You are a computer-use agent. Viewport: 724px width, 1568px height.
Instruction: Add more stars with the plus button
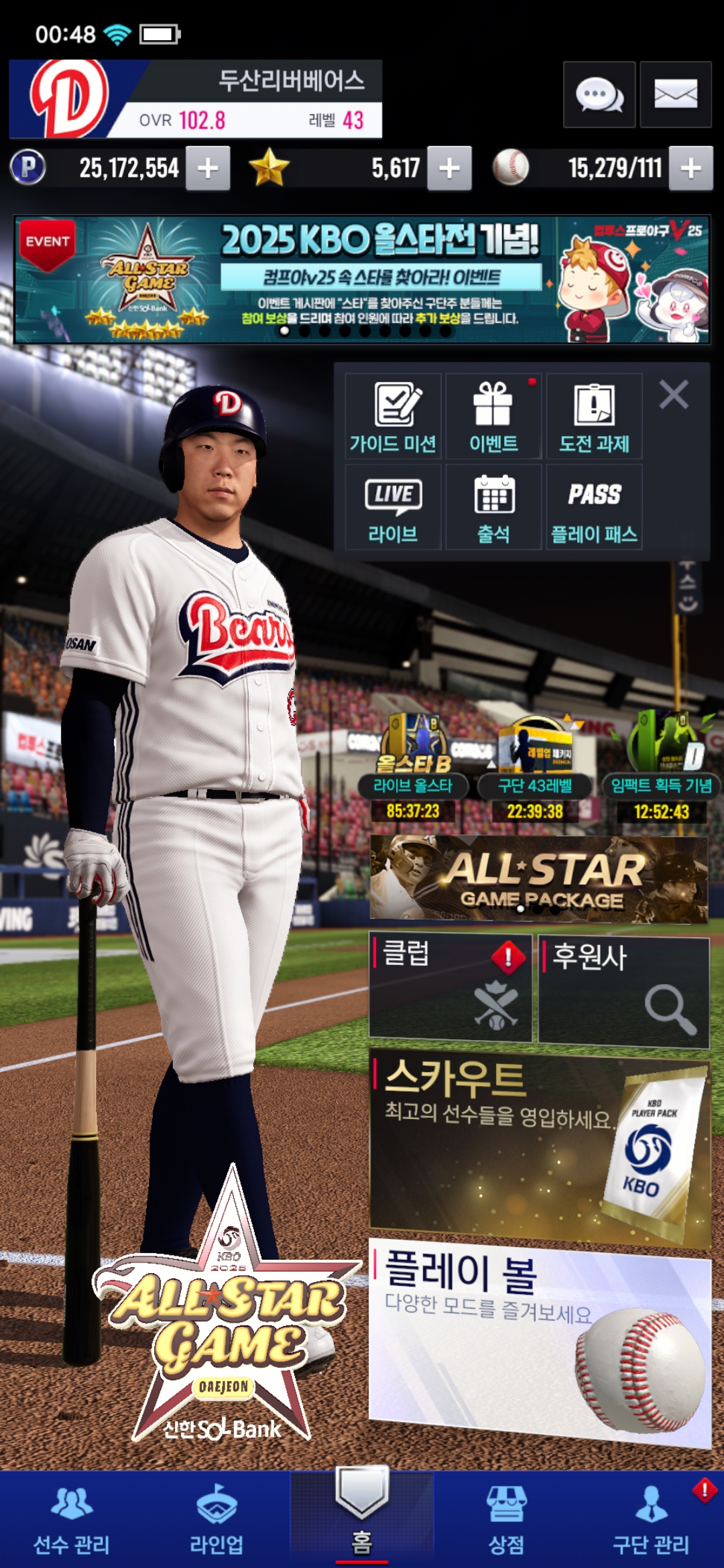(x=449, y=168)
